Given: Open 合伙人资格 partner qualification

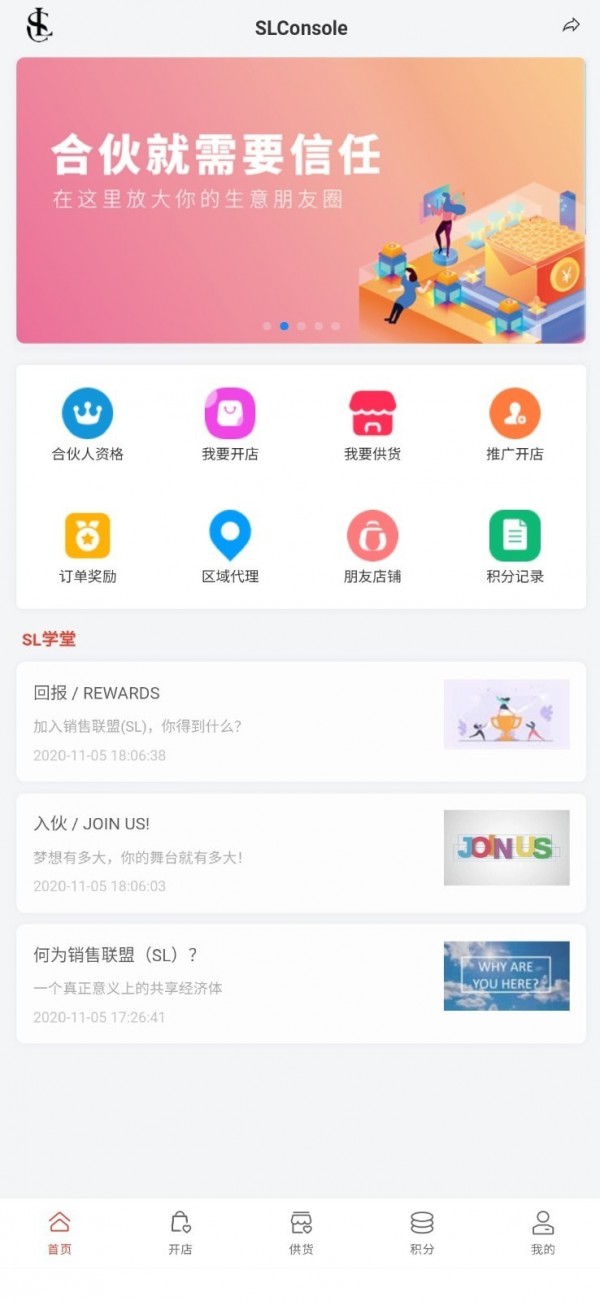Looking at the screenshot, I should [x=88, y=425].
